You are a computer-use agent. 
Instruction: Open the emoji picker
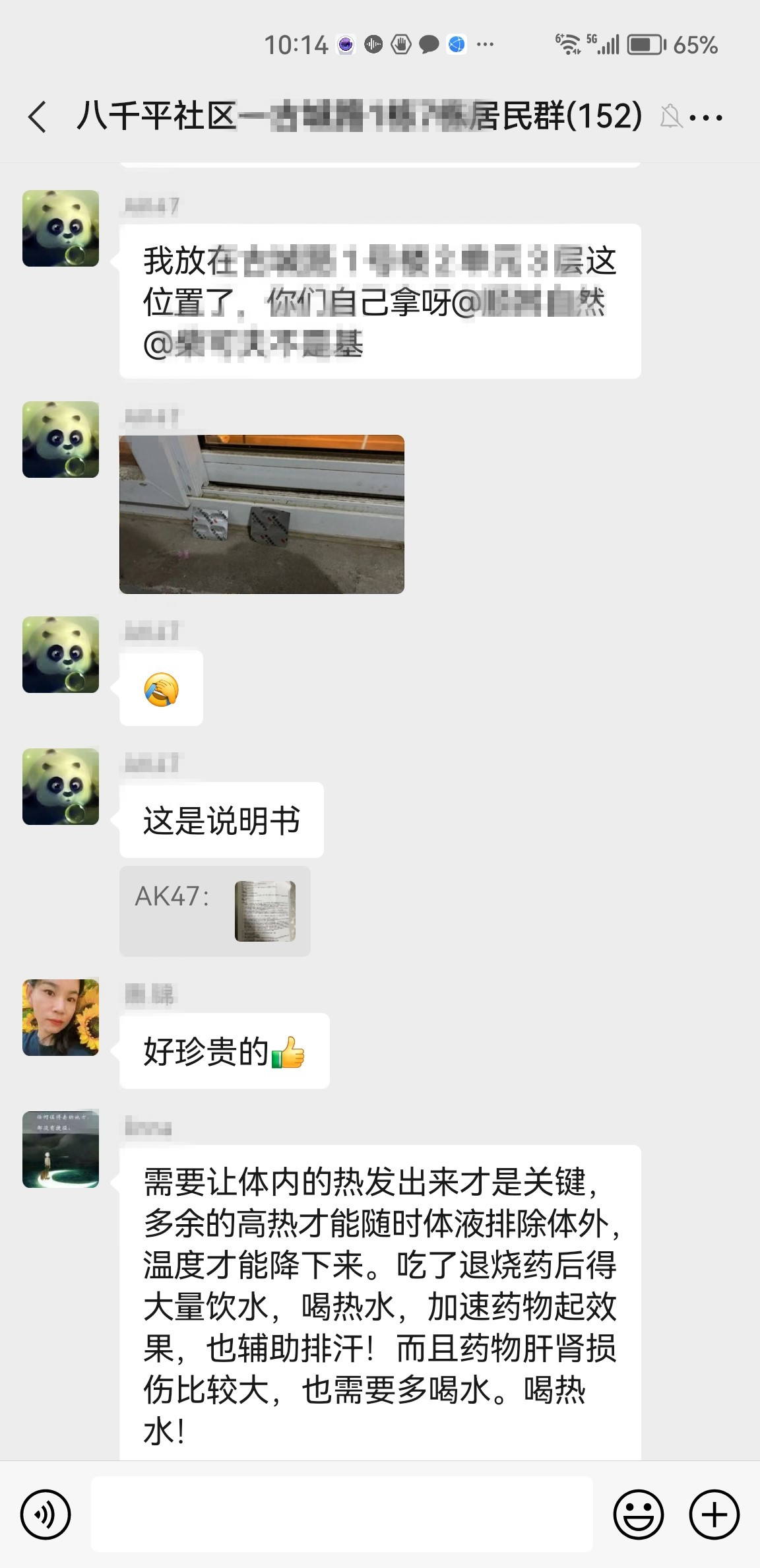pyautogui.click(x=638, y=1514)
